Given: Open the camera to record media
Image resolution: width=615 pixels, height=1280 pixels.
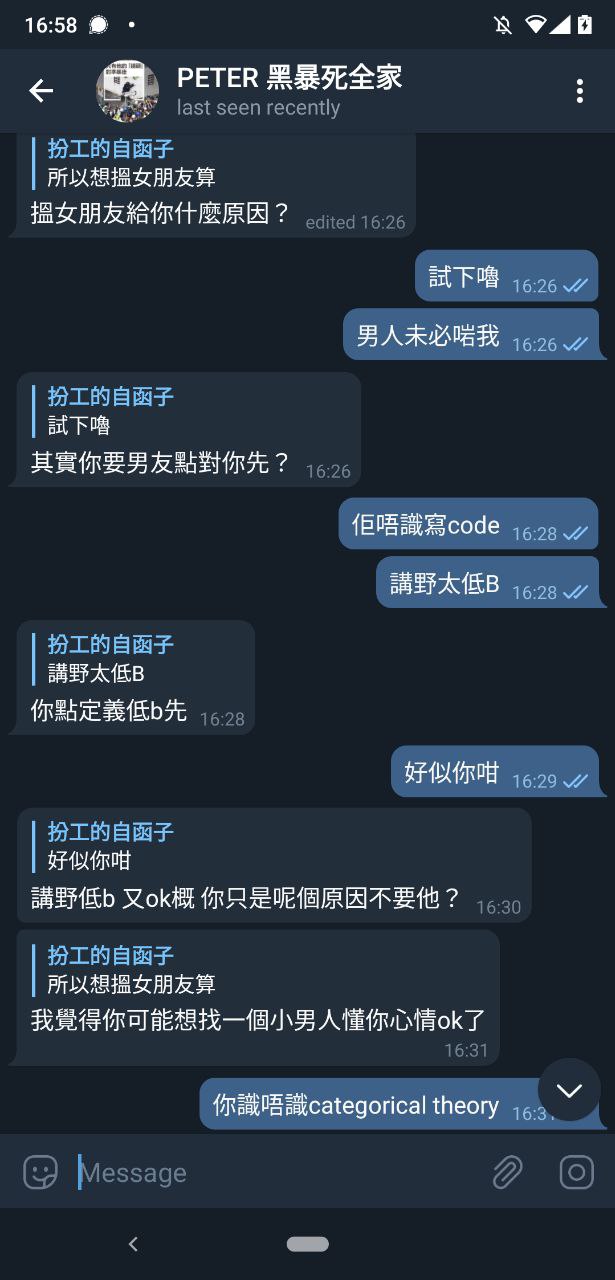Looking at the screenshot, I should [576, 1172].
